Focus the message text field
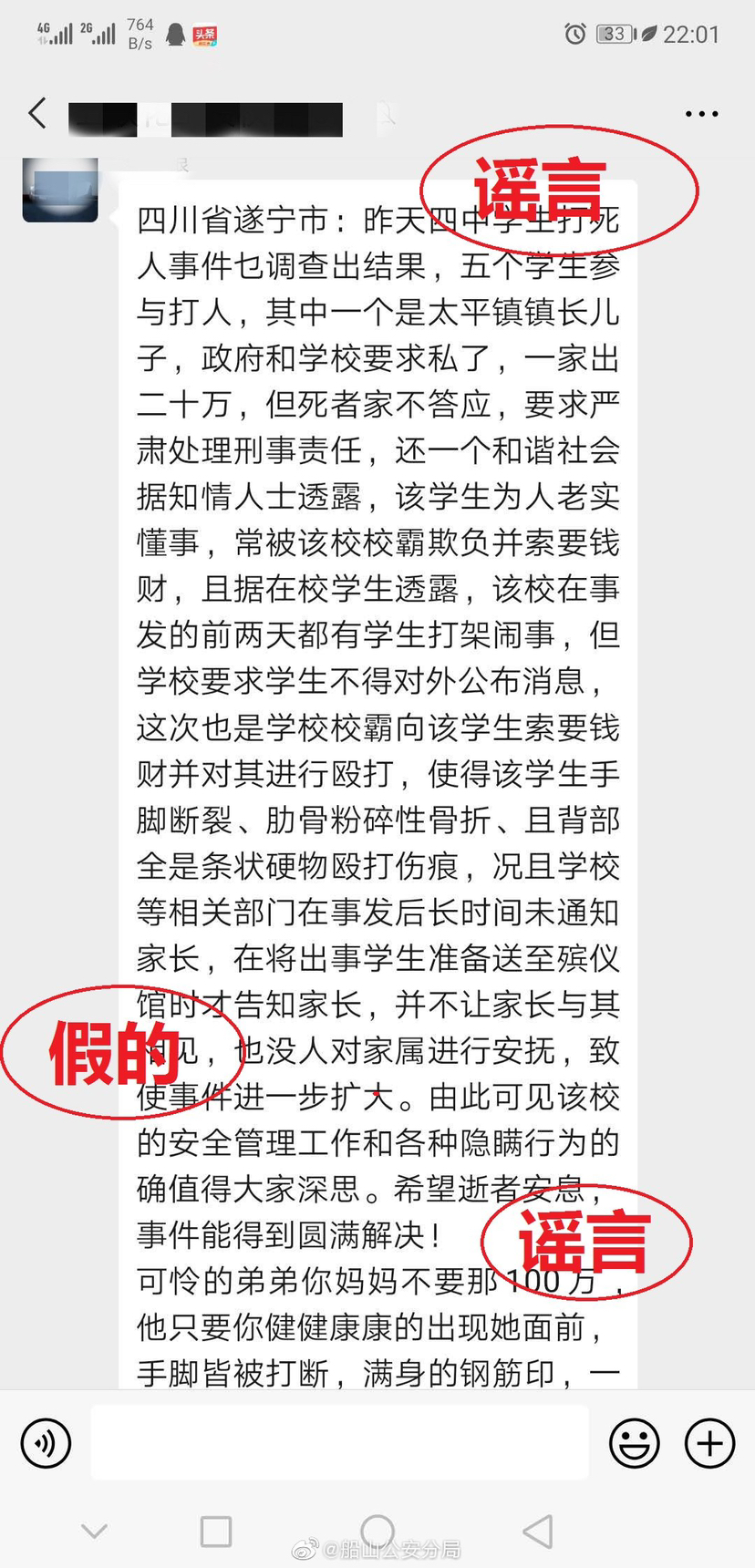 339,1443
